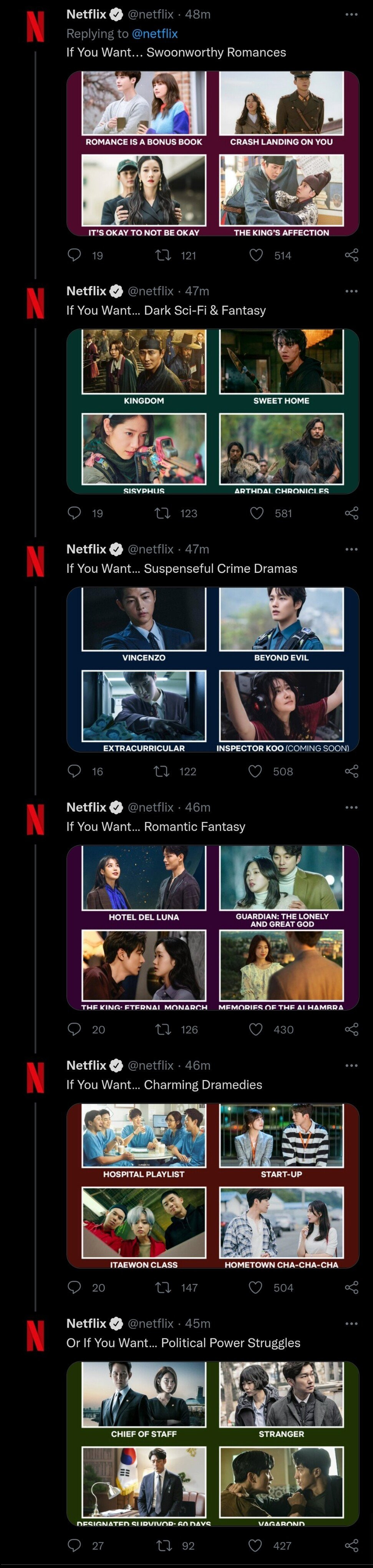Image resolution: width=373 pixels, height=1568 pixels.
Task: Share the Dark Sci-Fi & Fantasy tweet
Action: (351, 513)
